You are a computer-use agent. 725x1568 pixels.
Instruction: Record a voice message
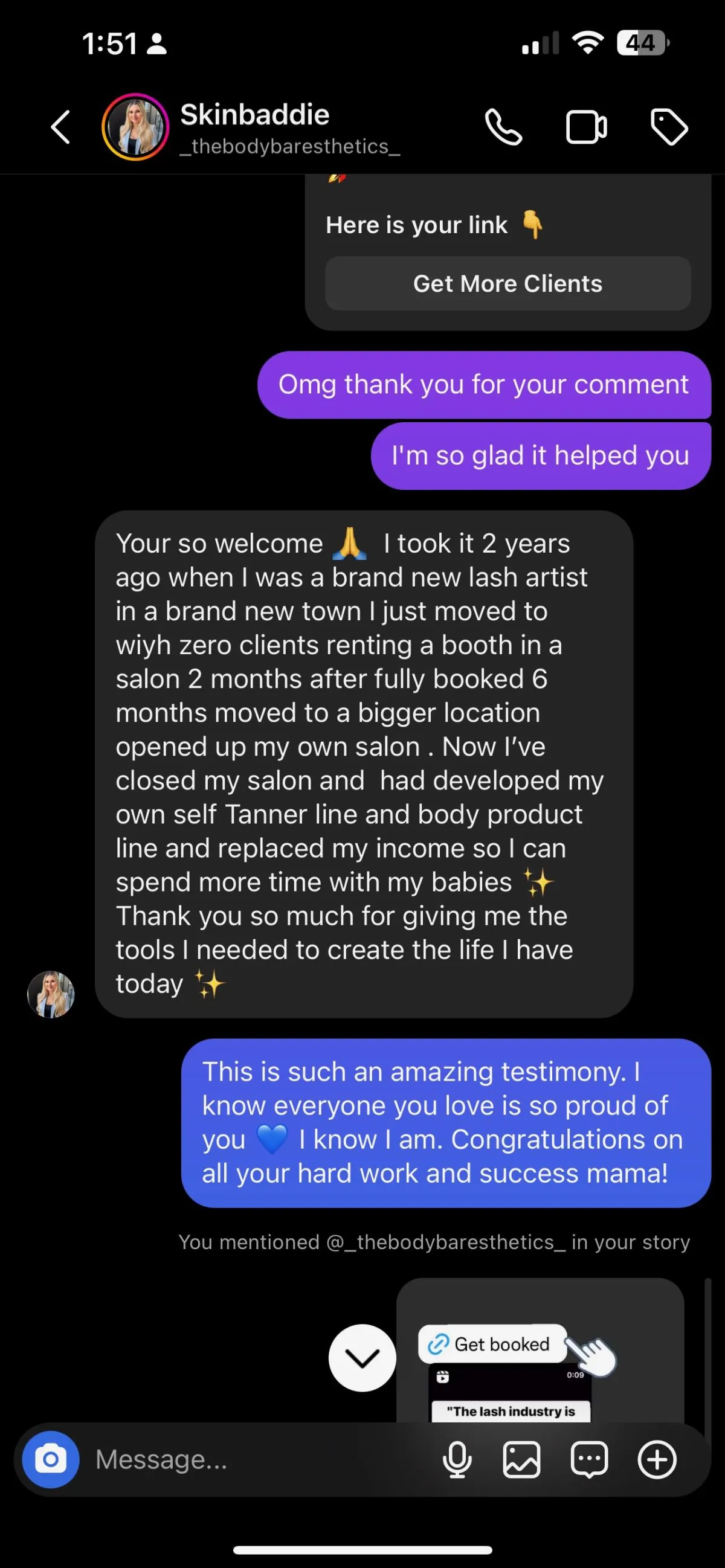pos(457,1459)
